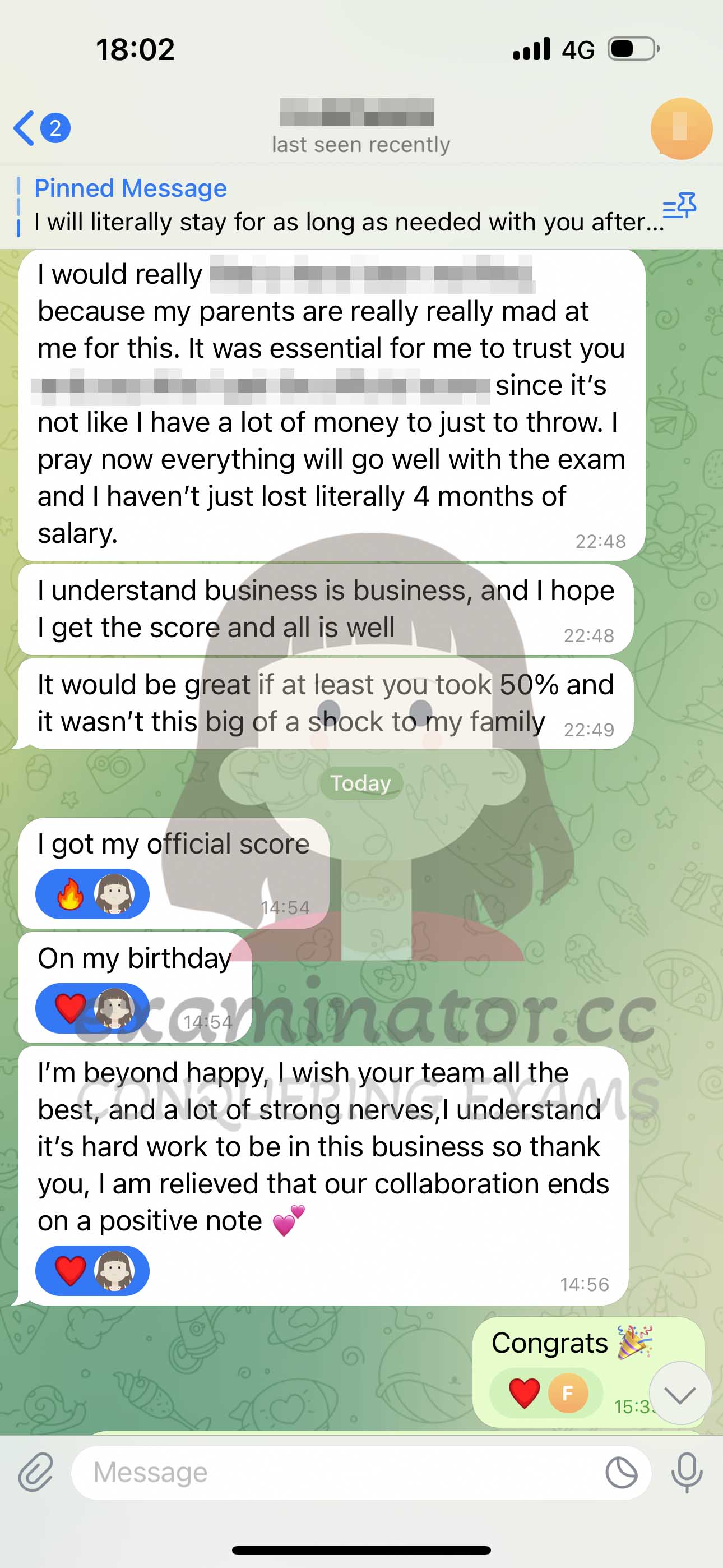Record a voice message with the microphone
Screen dimensions: 723x1568
(x=687, y=1473)
